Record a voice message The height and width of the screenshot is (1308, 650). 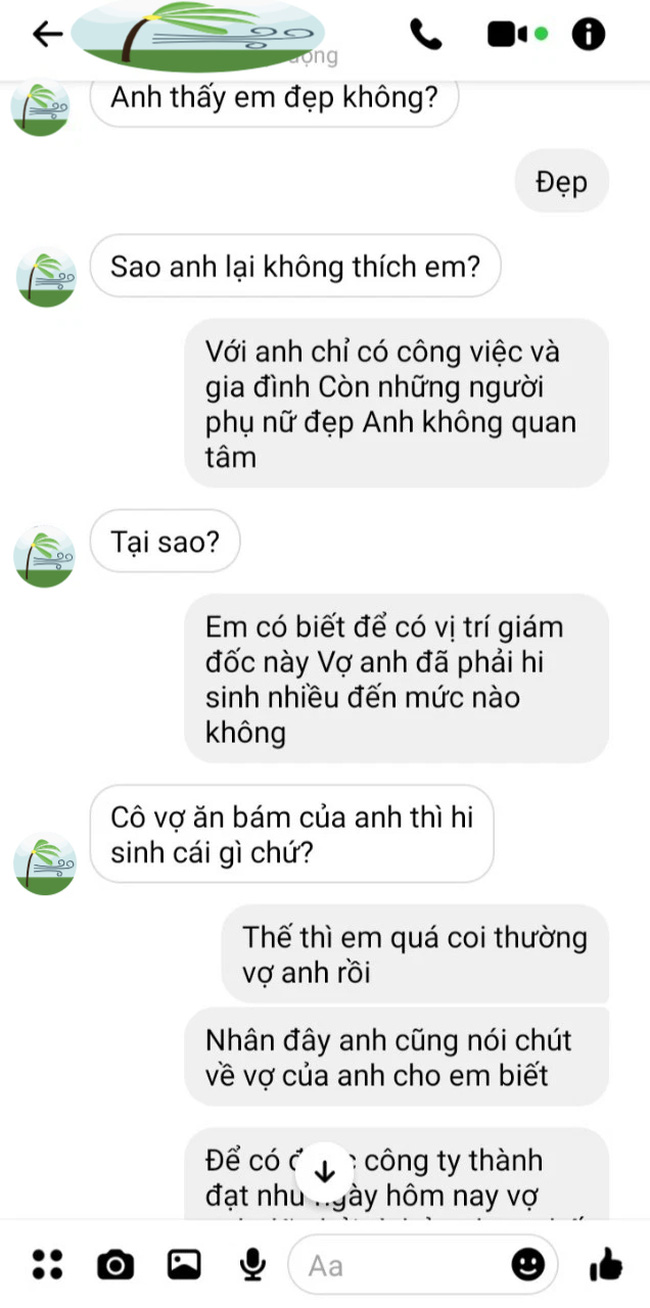[253, 1264]
